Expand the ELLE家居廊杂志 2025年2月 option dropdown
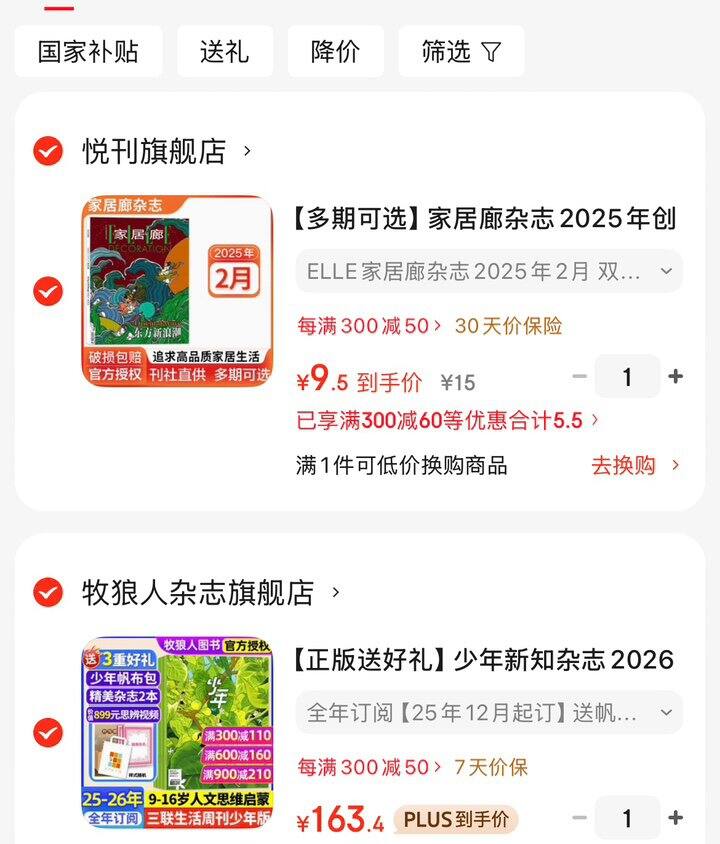This screenshot has width=720, height=844. pyautogui.click(x=489, y=271)
